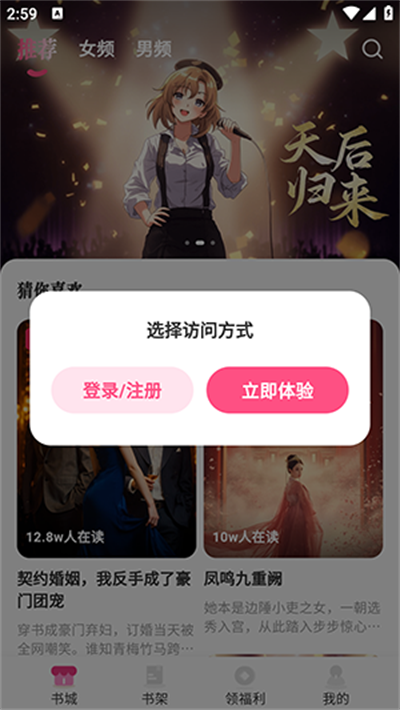Open the book 凤鸣九重阙

click(243, 579)
